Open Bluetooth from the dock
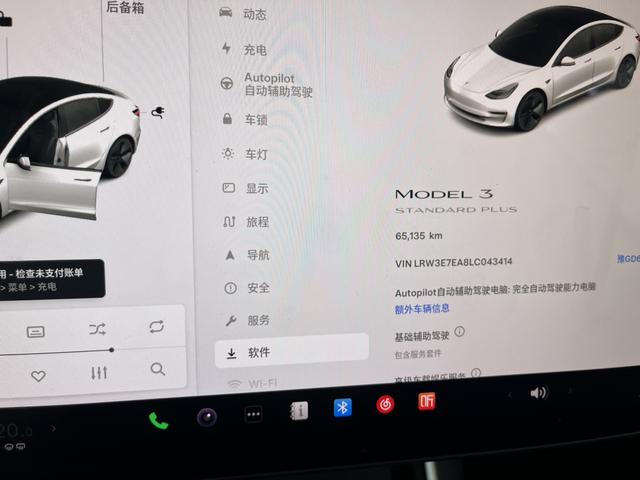 [x=342, y=408]
